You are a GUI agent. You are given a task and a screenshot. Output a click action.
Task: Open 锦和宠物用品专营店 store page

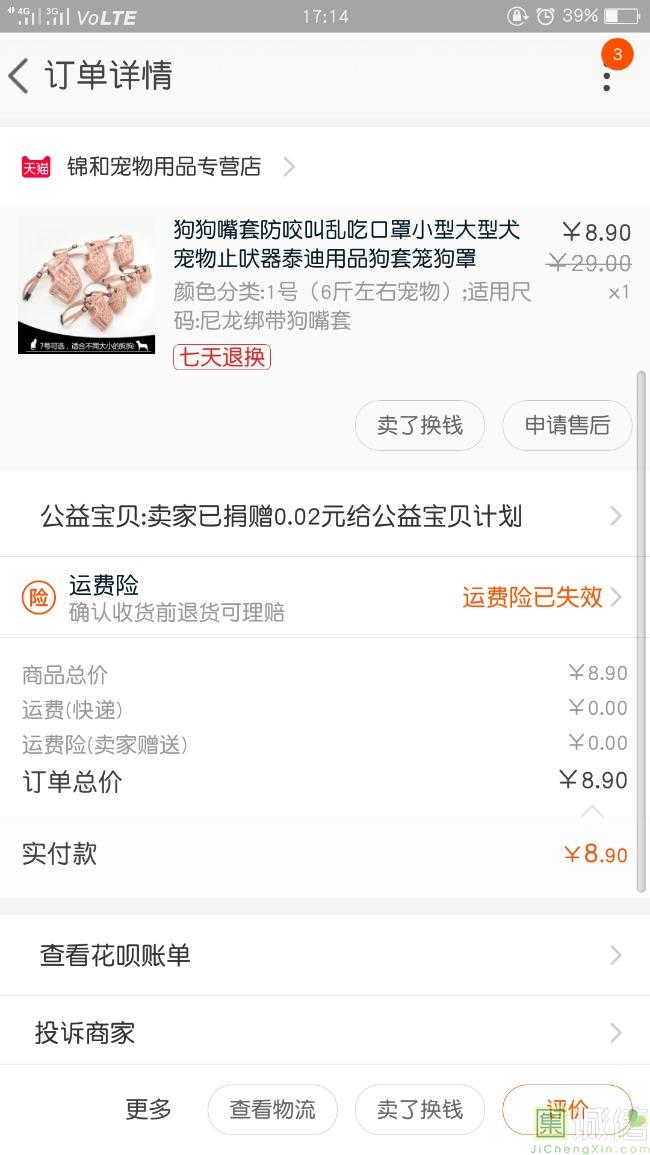[163, 167]
